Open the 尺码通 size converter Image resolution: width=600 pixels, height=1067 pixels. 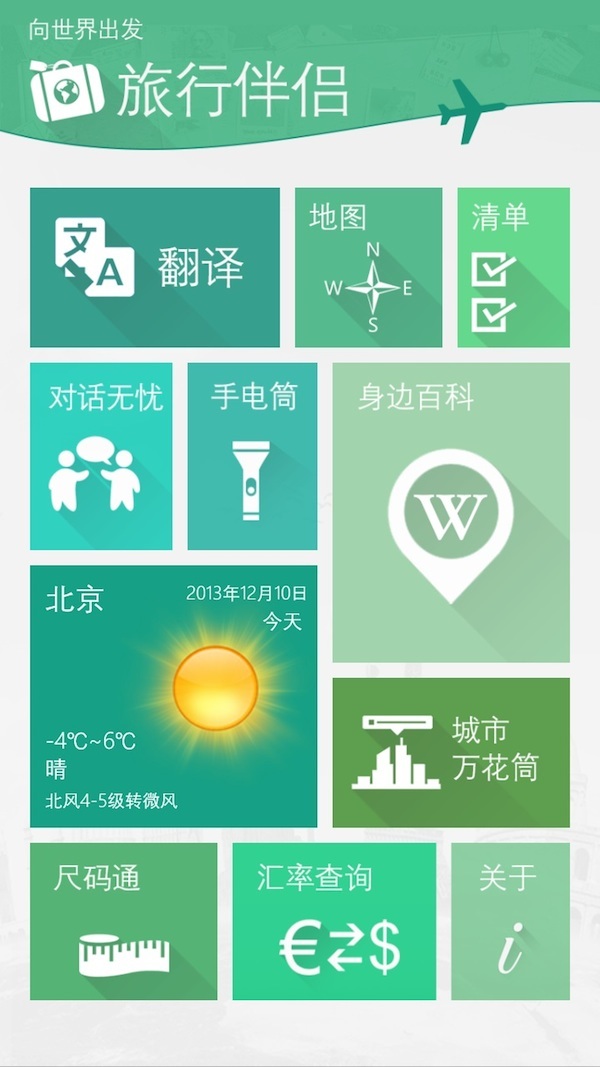(123, 921)
